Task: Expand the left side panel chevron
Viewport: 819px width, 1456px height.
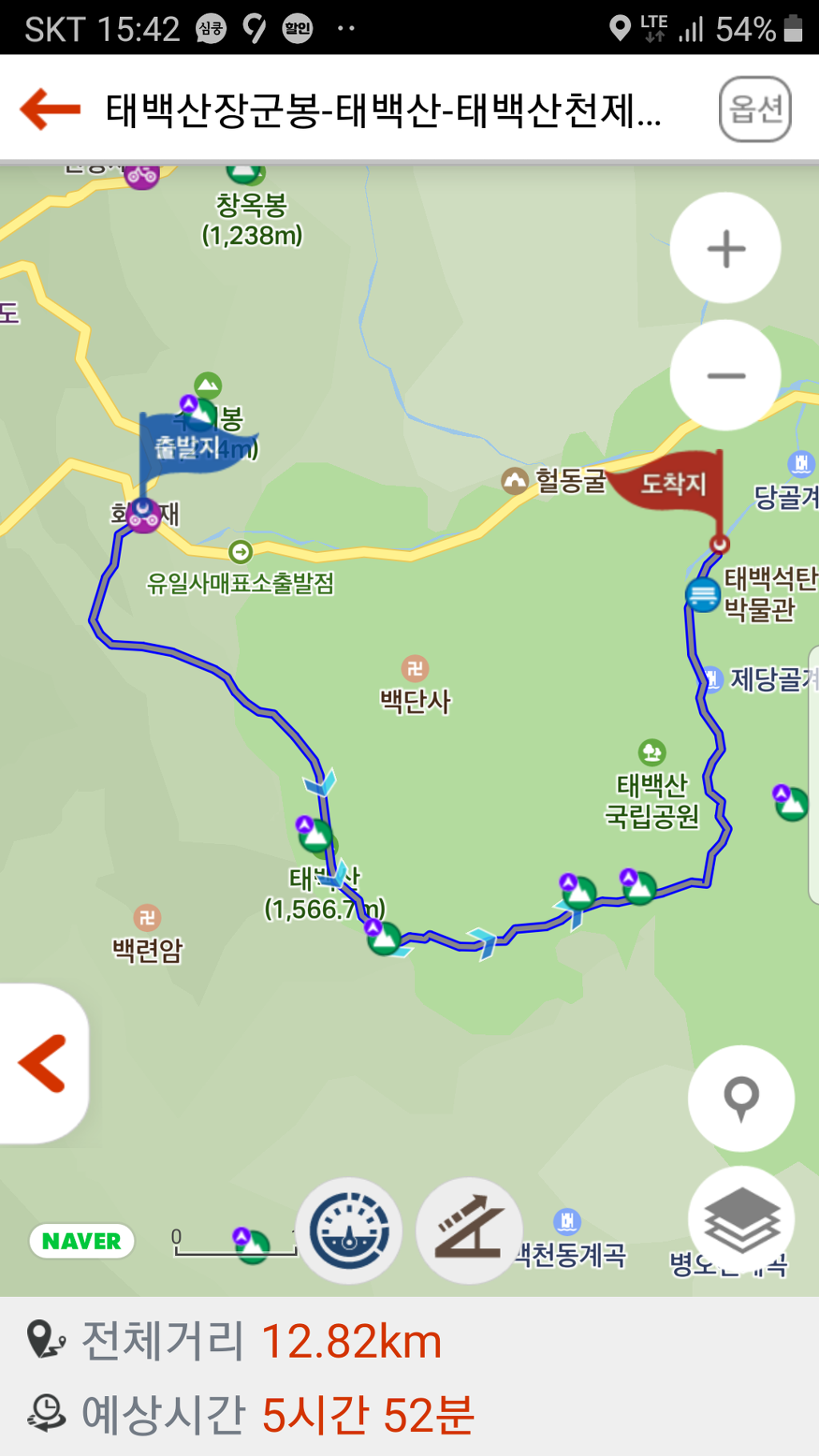Action: point(42,1063)
